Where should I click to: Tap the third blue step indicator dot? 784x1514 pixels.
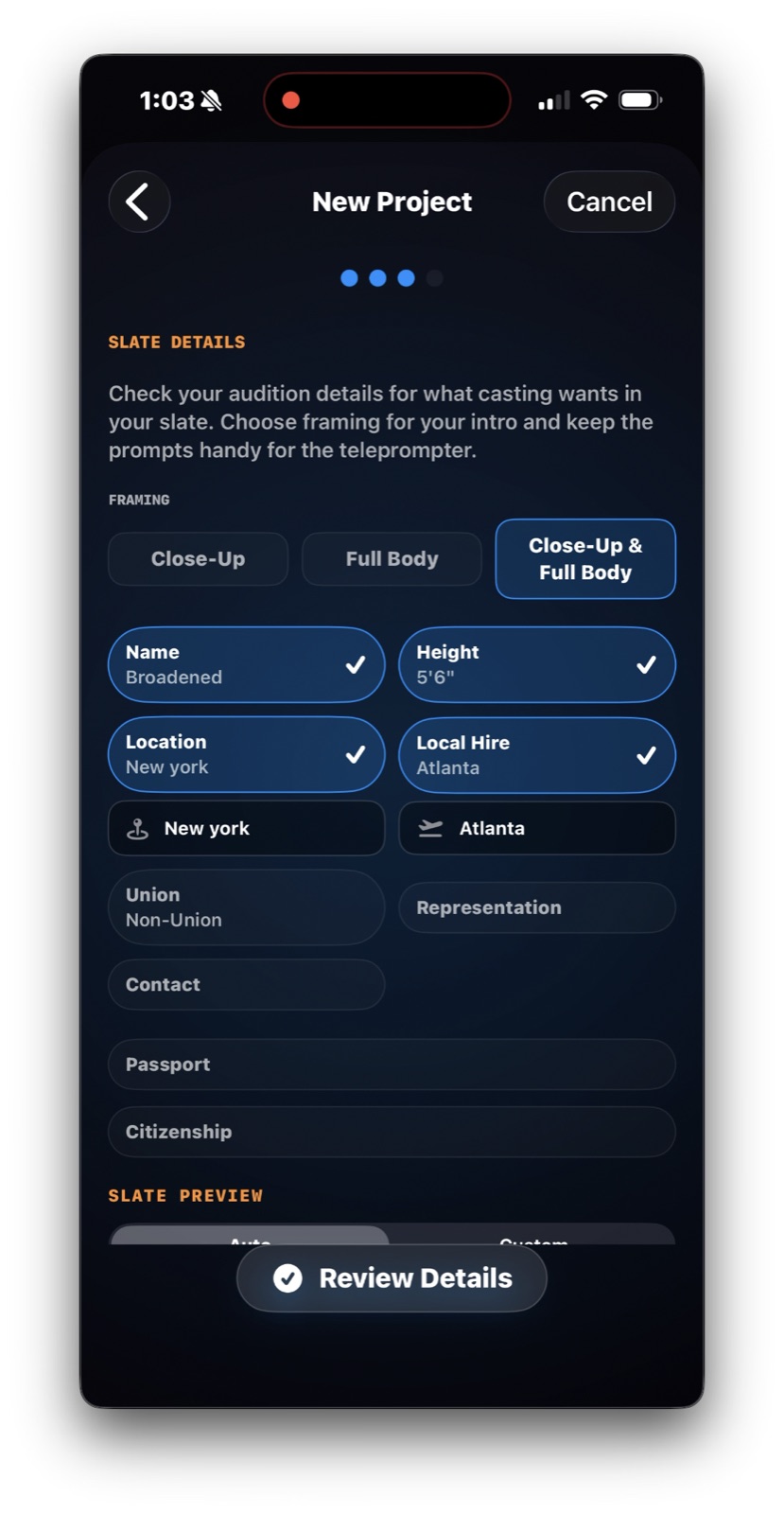(x=406, y=277)
